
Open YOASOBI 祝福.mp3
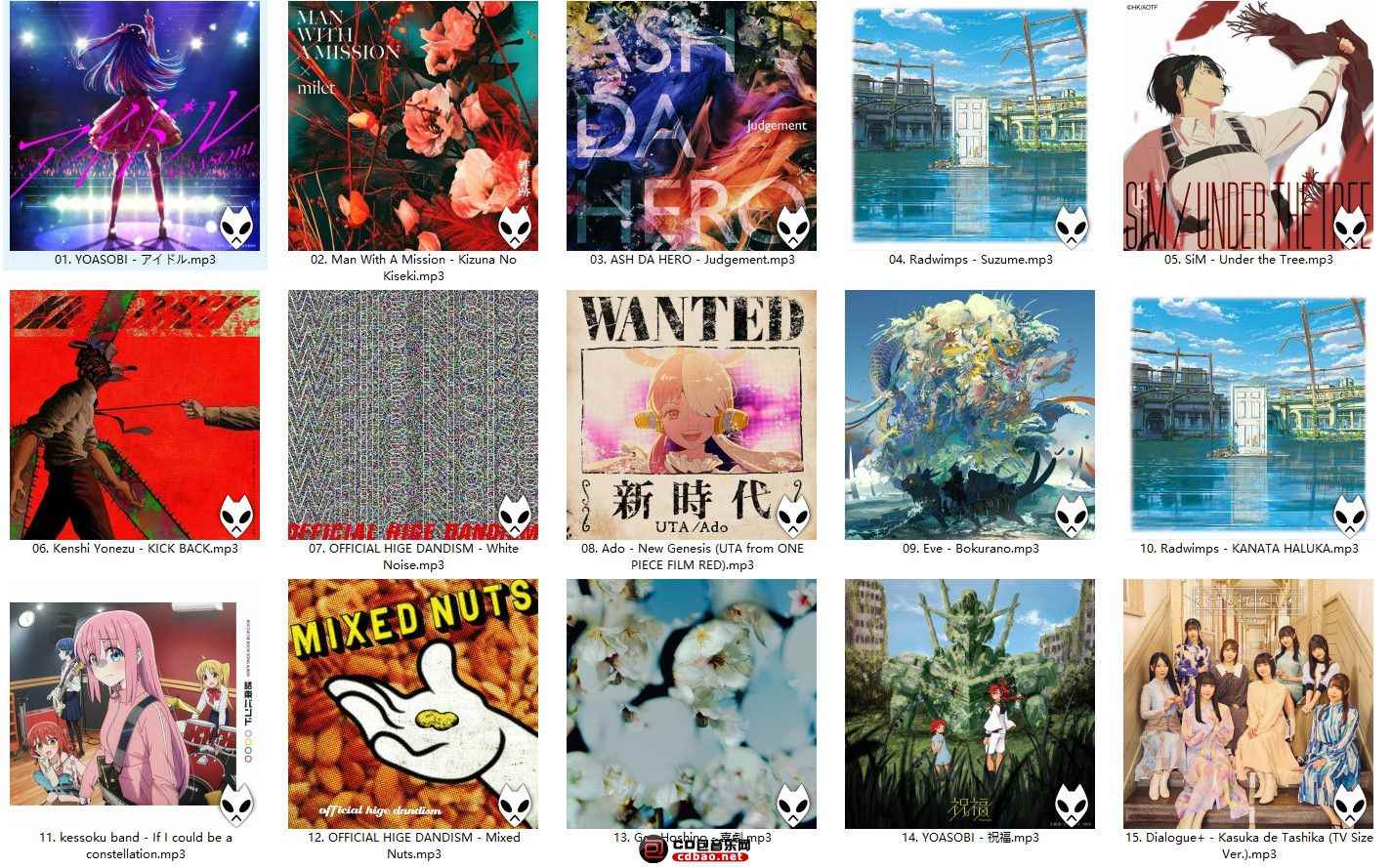click(970, 704)
